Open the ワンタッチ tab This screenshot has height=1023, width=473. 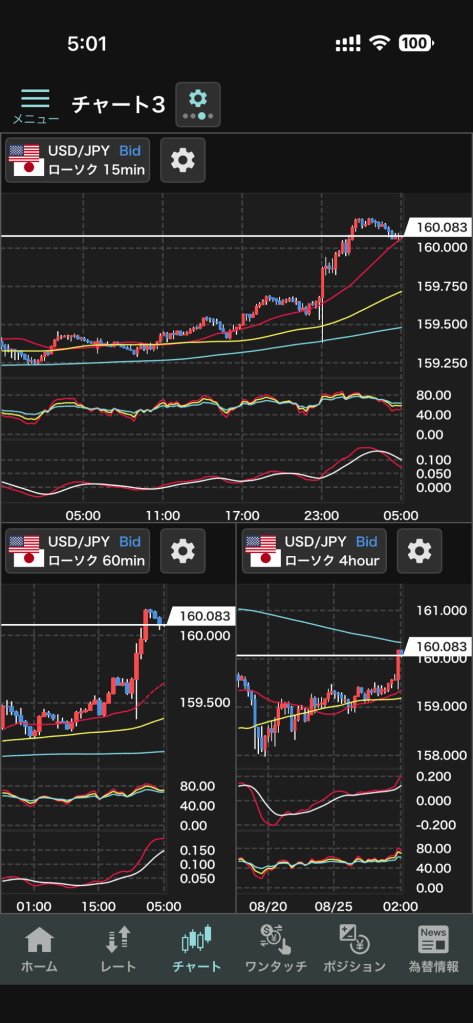tap(276, 949)
